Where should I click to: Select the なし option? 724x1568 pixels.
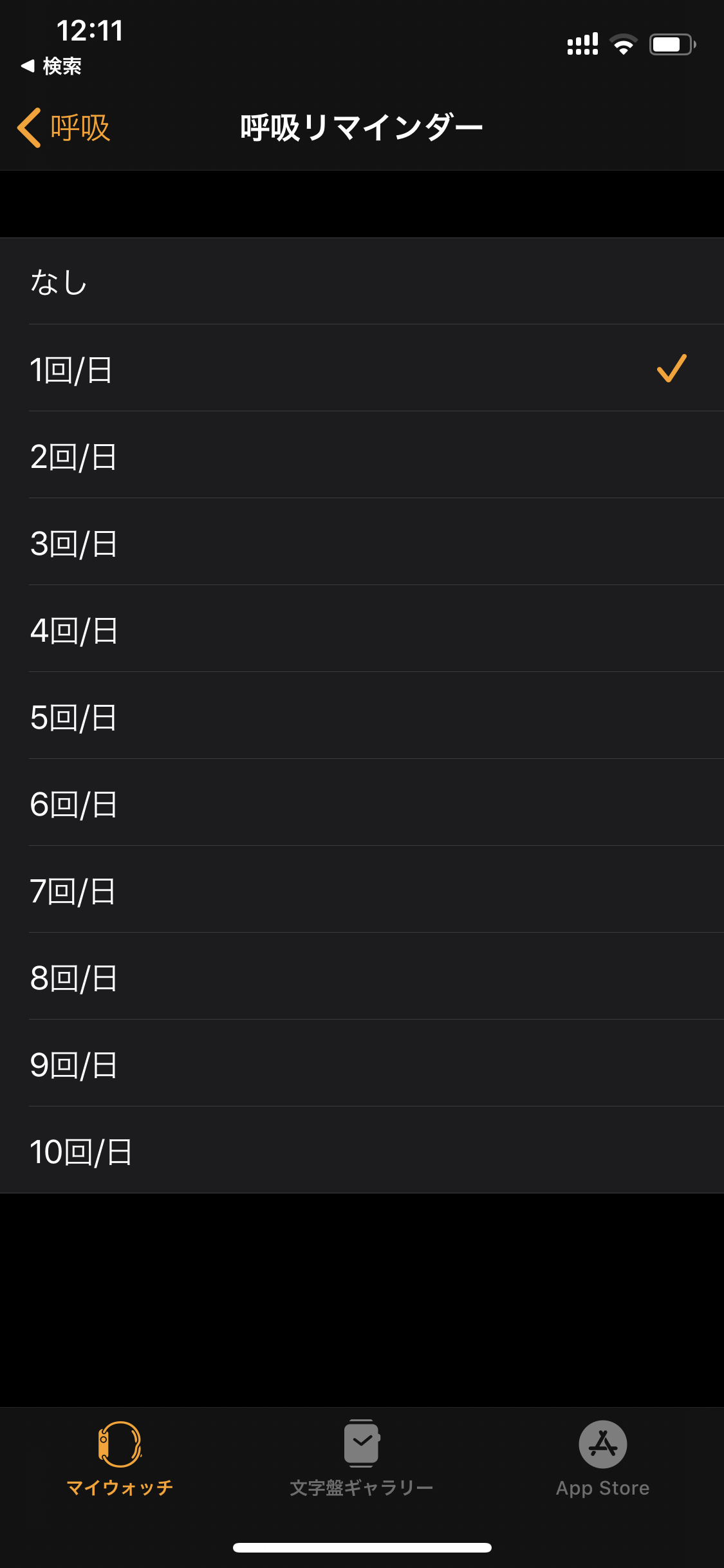[x=362, y=281]
